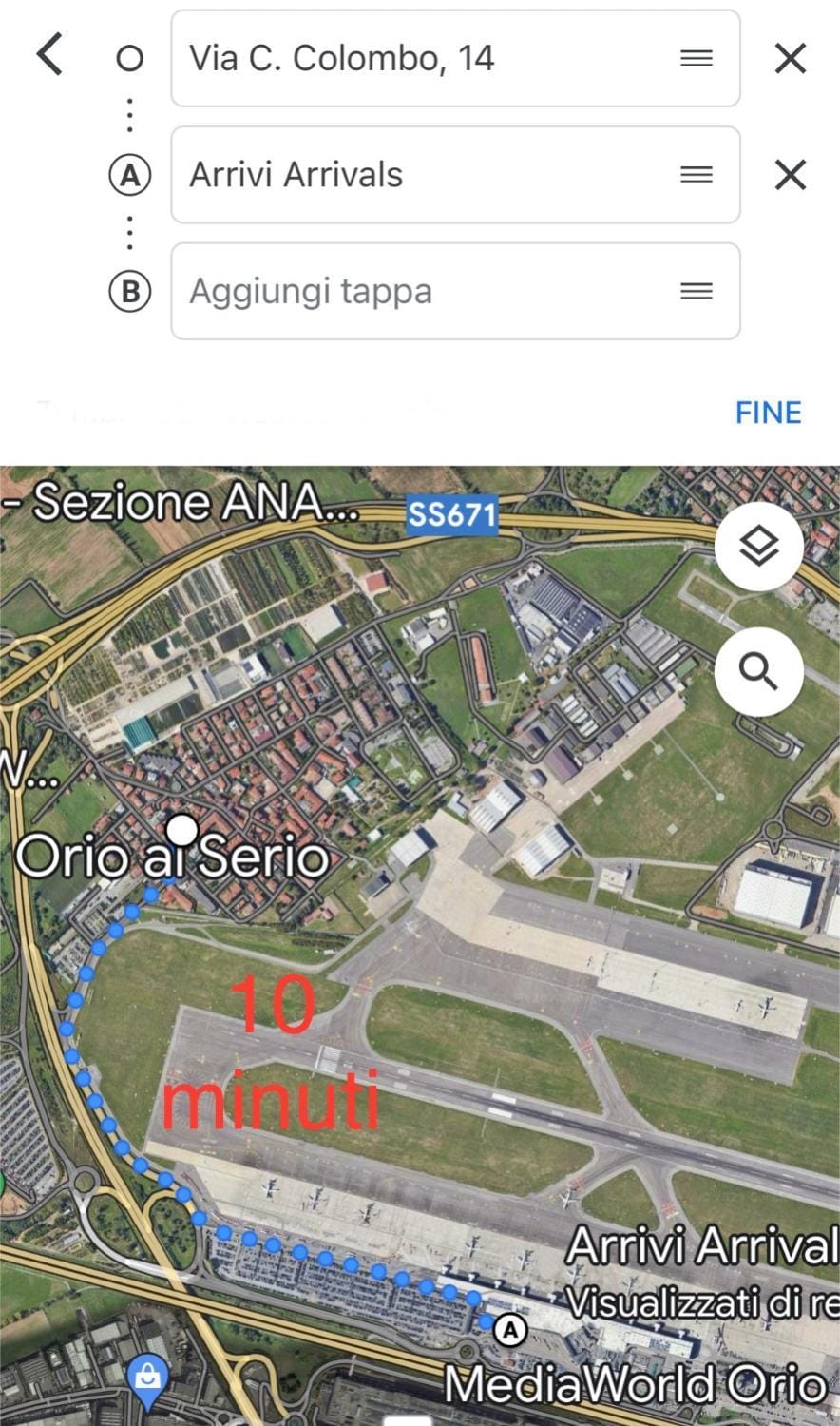Tap the B stop badge in the list

coord(130,291)
